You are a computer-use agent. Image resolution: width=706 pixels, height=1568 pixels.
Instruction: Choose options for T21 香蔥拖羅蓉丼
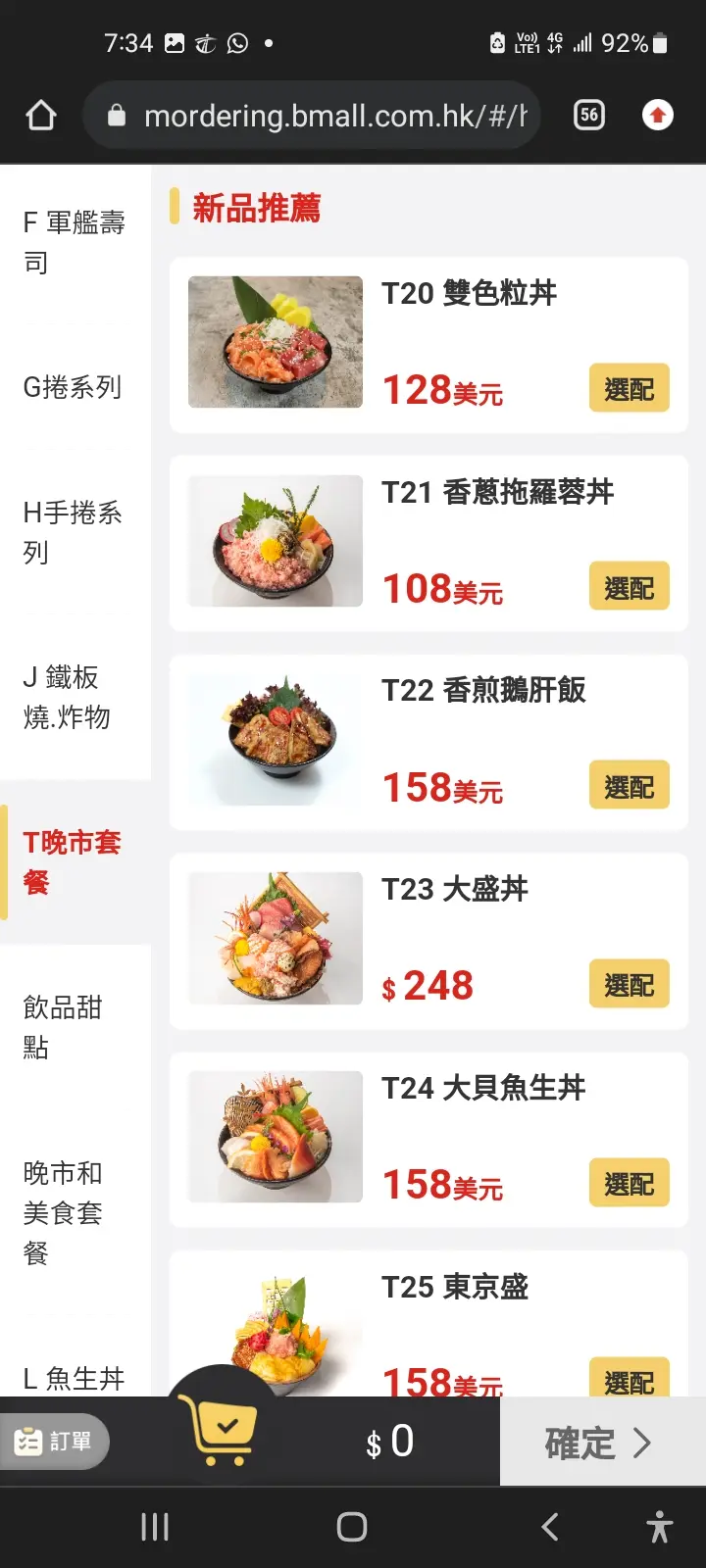pyautogui.click(x=629, y=587)
